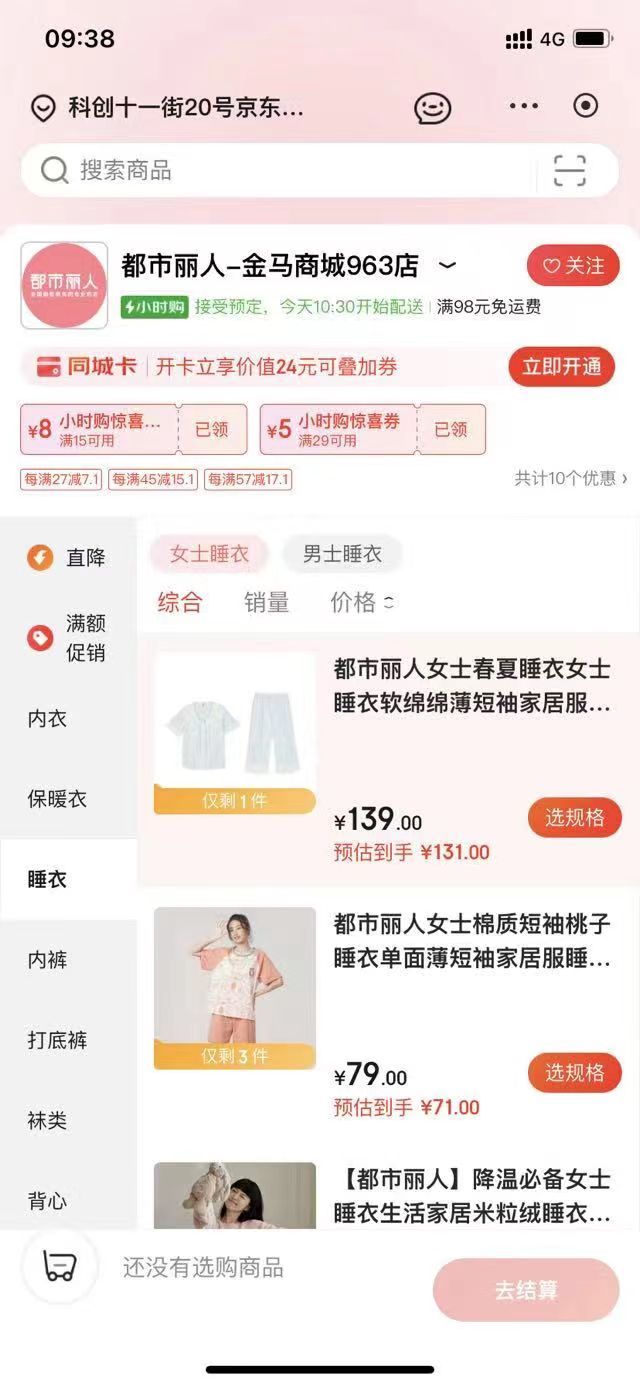The height and width of the screenshot is (1386, 640).
Task: Follow the store with 关注
Action: point(573,266)
